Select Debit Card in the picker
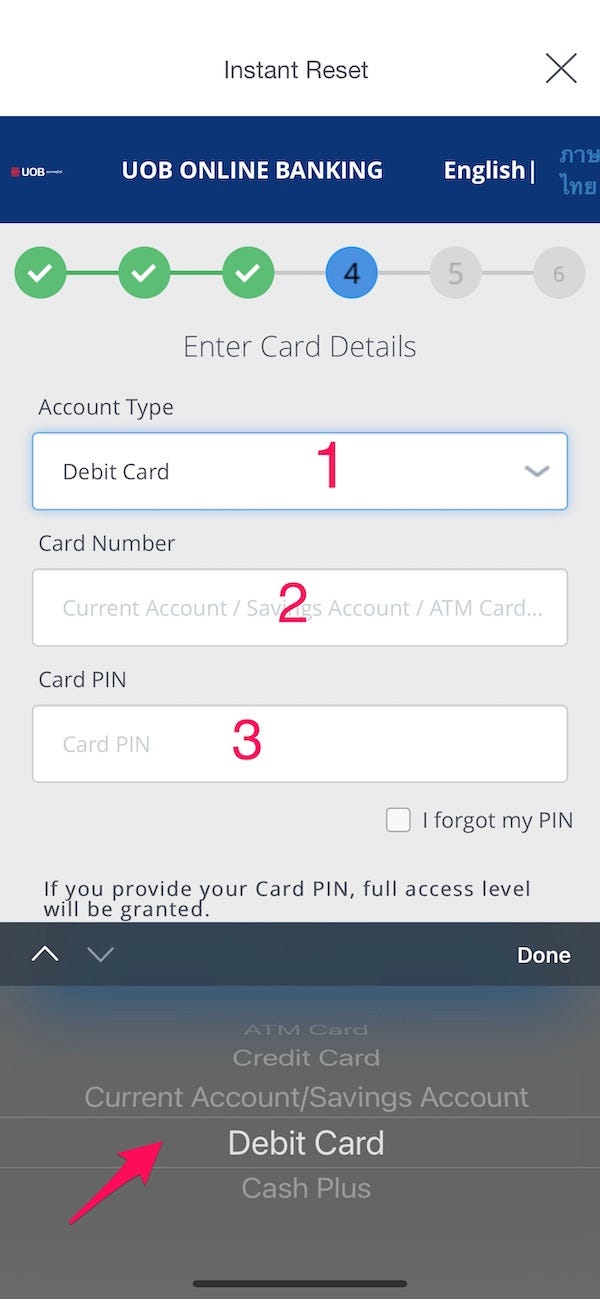The height and width of the screenshot is (1299, 600). pos(306,1143)
